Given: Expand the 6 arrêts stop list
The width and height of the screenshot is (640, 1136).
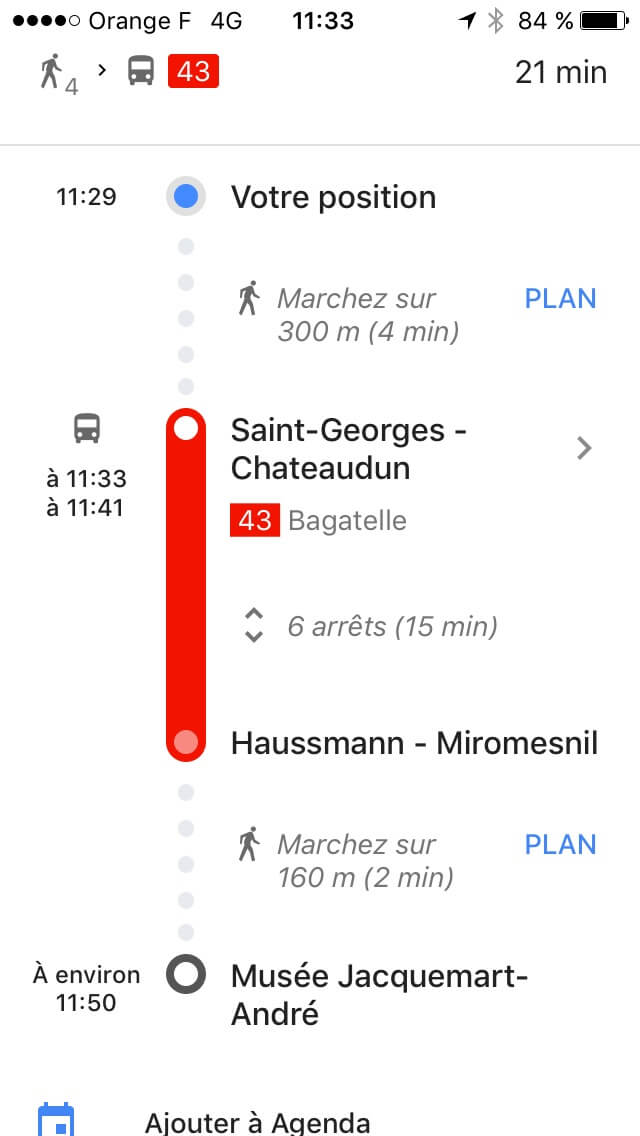Looking at the screenshot, I should (x=370, y=626).
